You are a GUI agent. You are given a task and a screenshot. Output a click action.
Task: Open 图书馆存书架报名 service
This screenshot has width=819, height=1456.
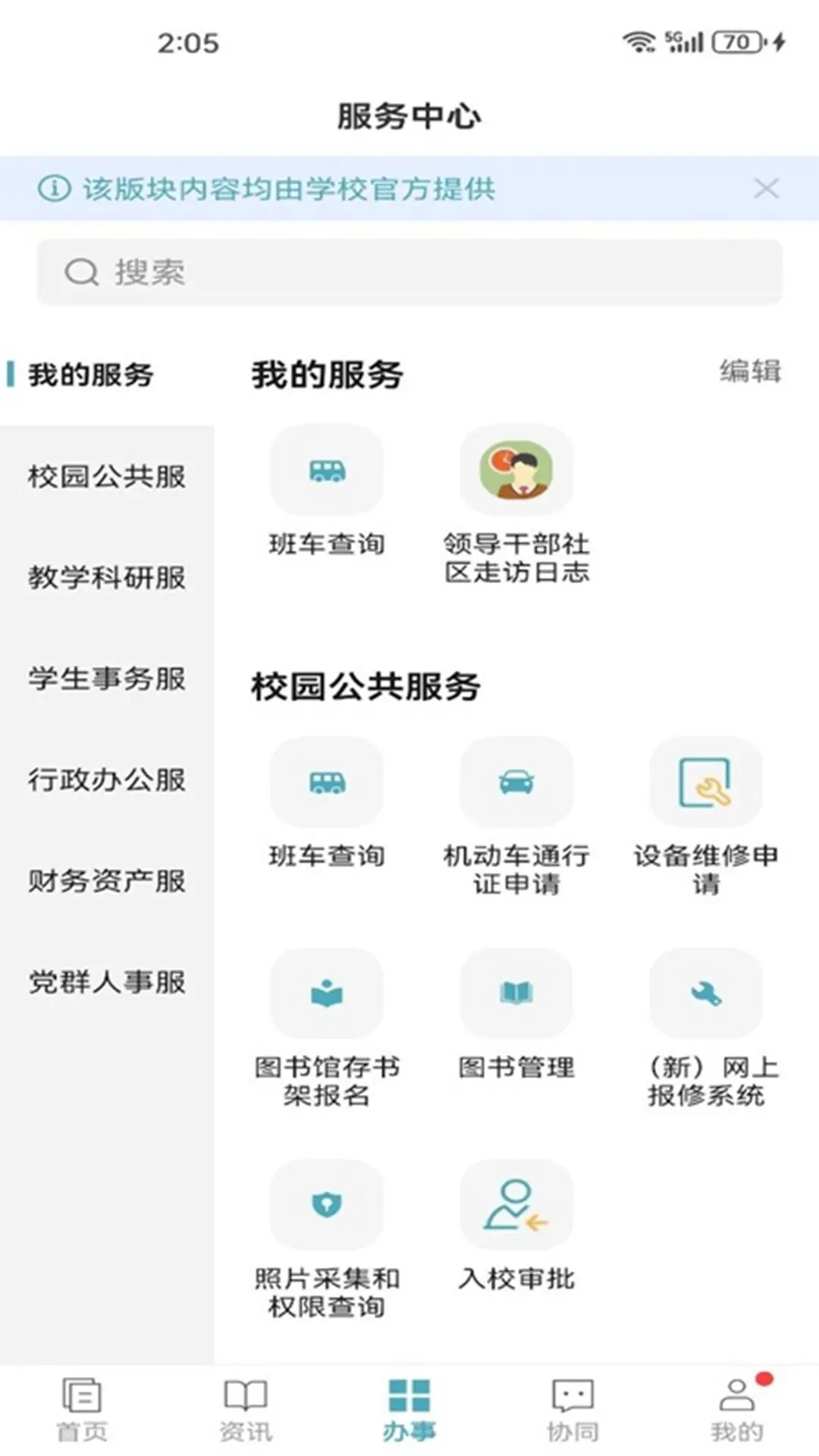[327, 994]
